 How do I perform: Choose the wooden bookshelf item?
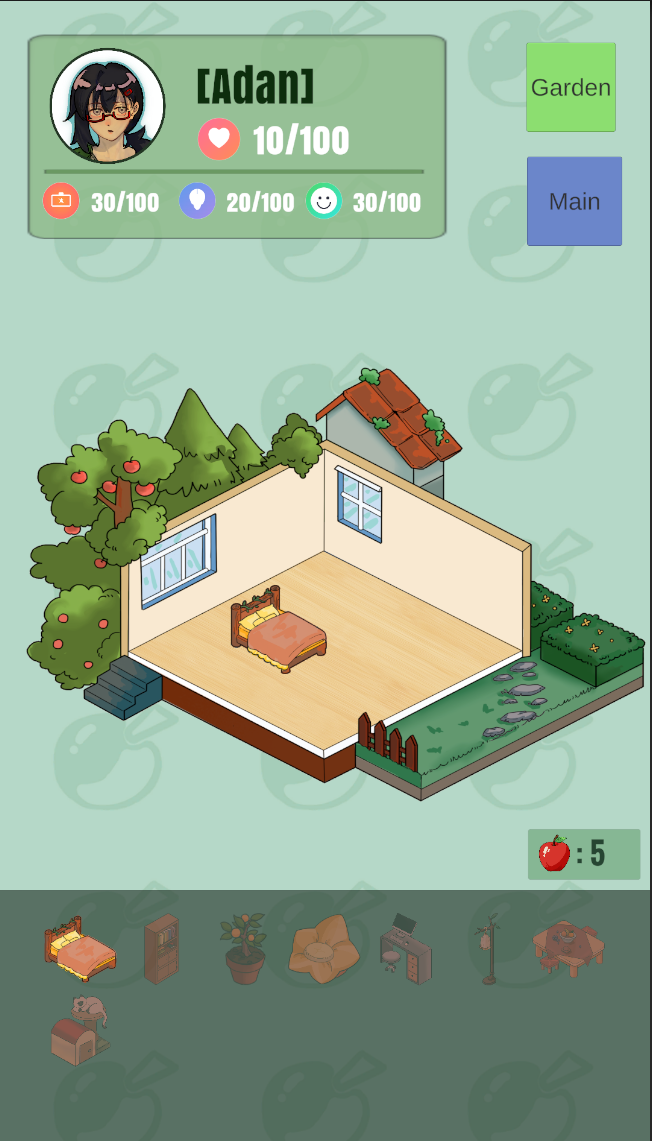[x=161, y=948]
